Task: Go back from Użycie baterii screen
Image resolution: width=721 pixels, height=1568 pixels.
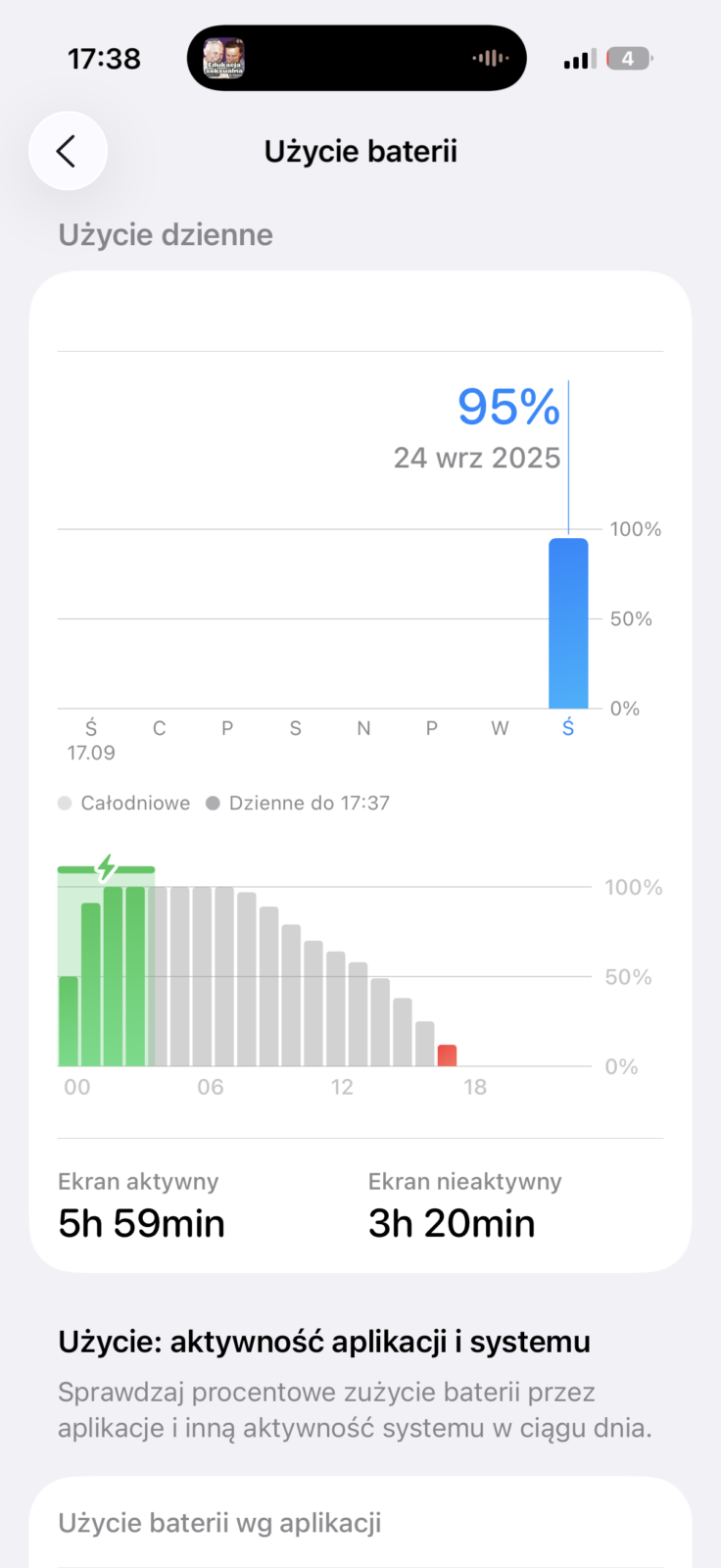Action: click(67, 151)
